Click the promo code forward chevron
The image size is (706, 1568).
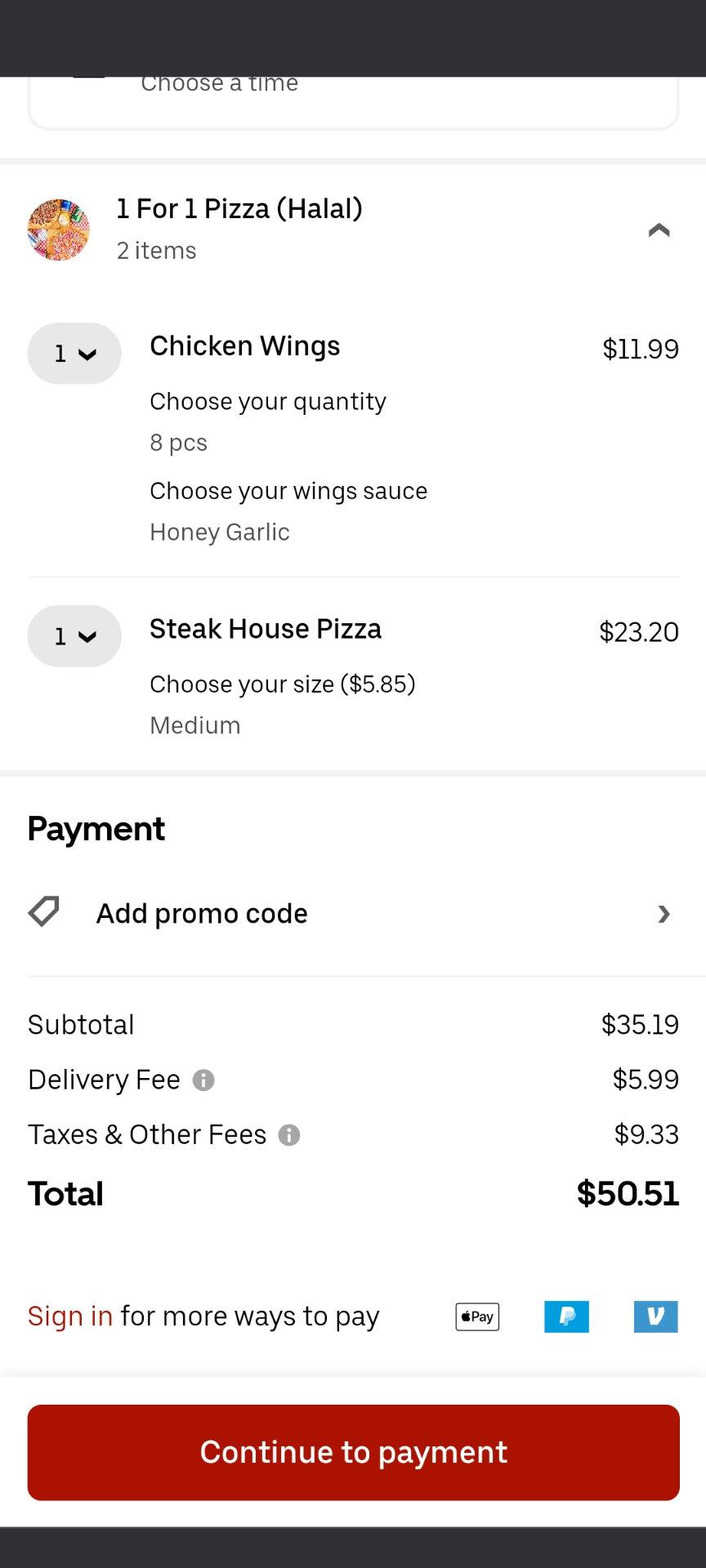click(664, 913)
